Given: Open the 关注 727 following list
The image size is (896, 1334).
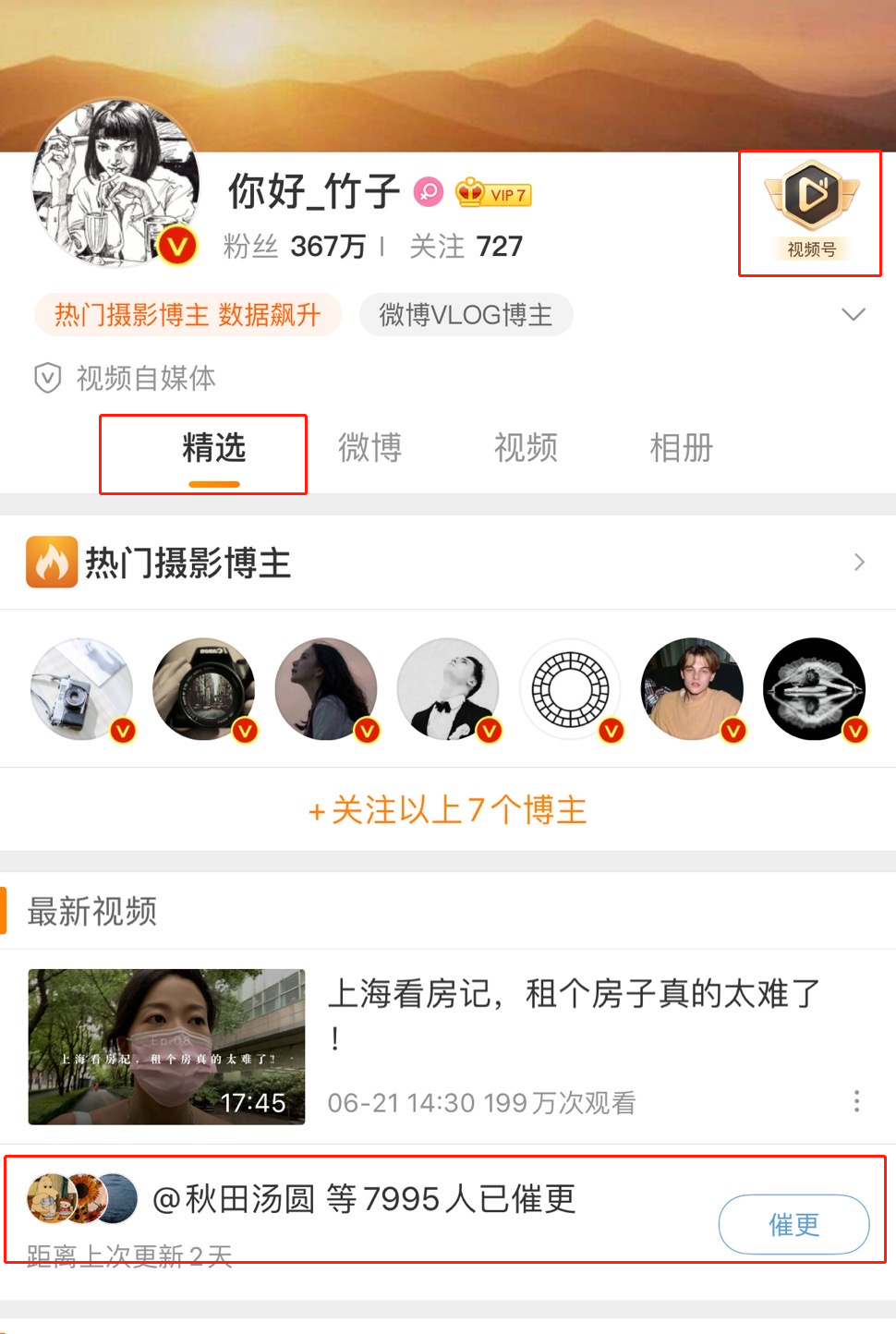Looking at the screenshot, I should 466,247.
